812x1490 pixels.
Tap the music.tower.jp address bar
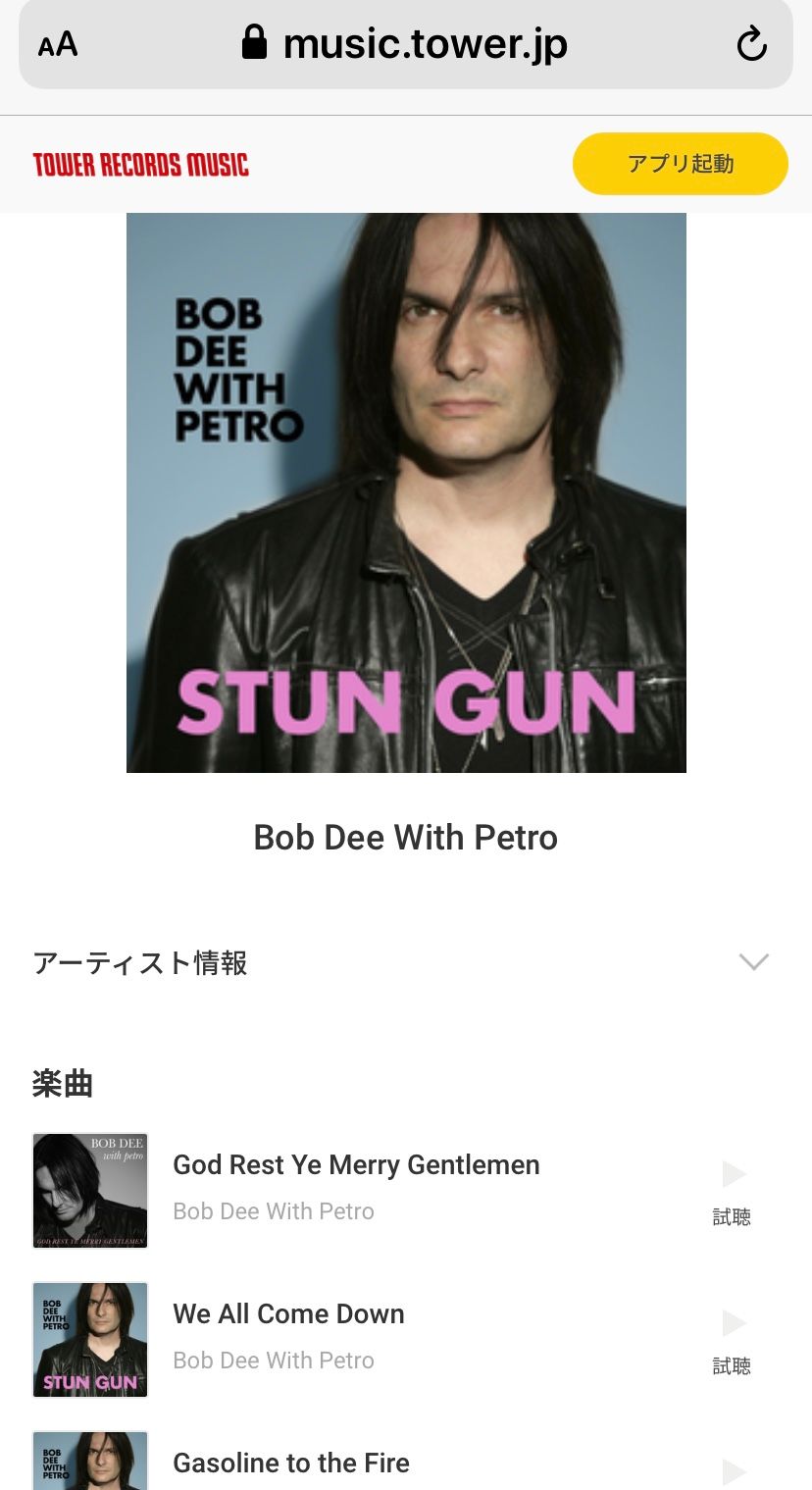coord(405,44)
